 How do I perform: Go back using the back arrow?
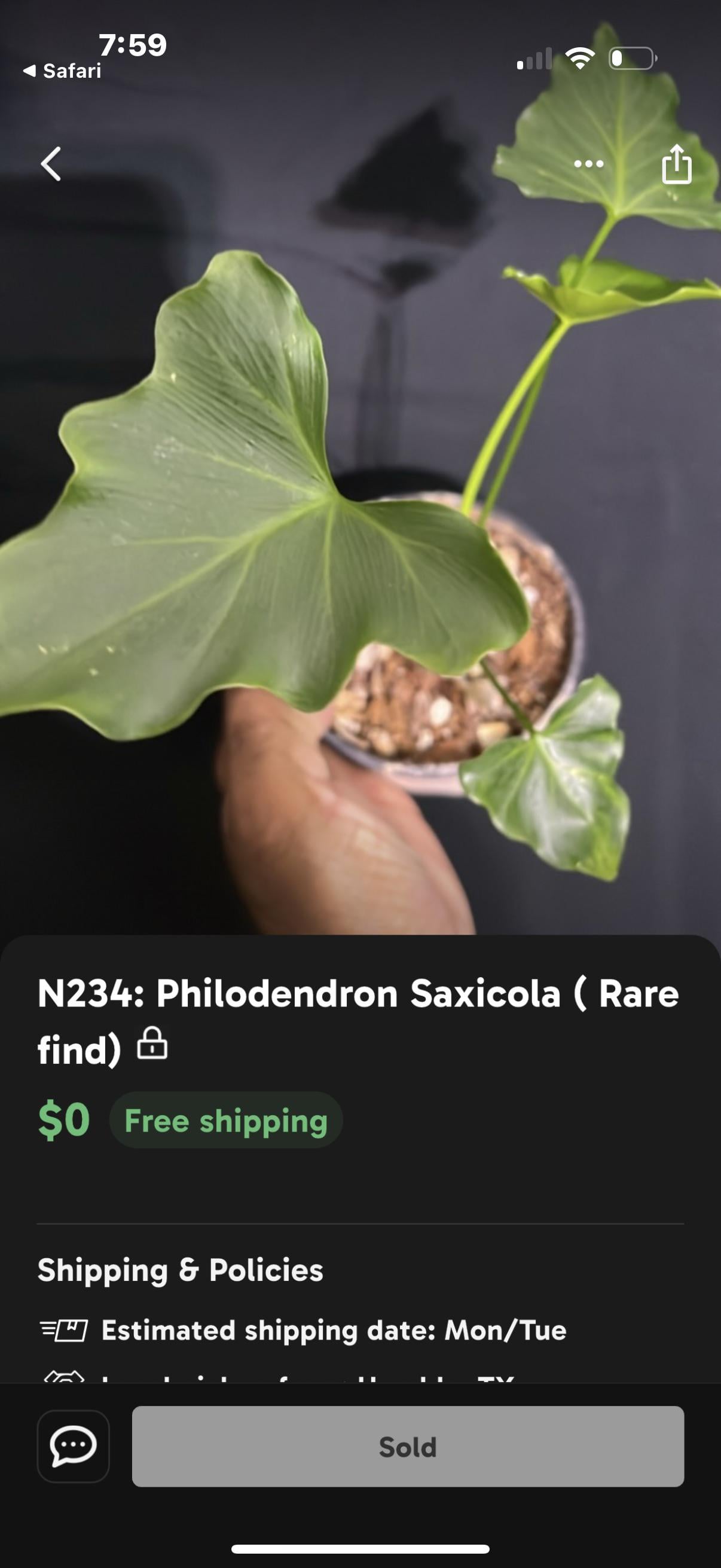(x=51, y=164)
